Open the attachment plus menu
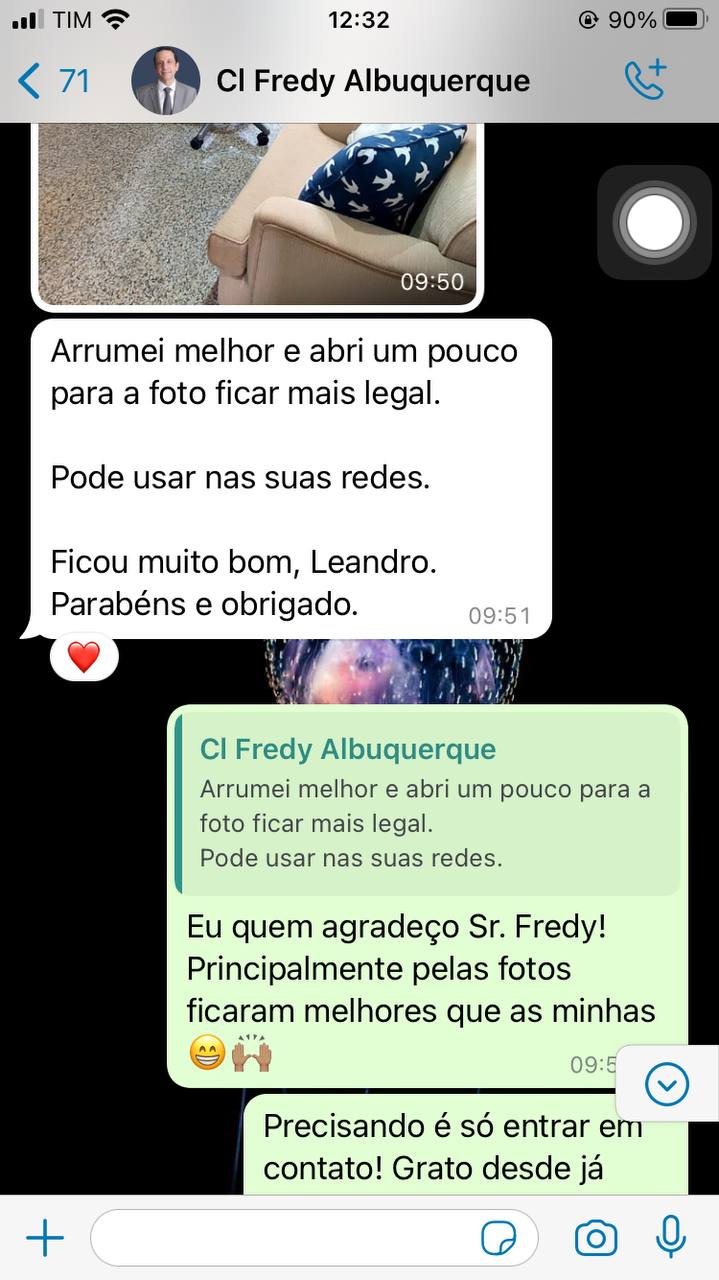The width and height of the screenshot is (719, 1280). (44, 1239)
